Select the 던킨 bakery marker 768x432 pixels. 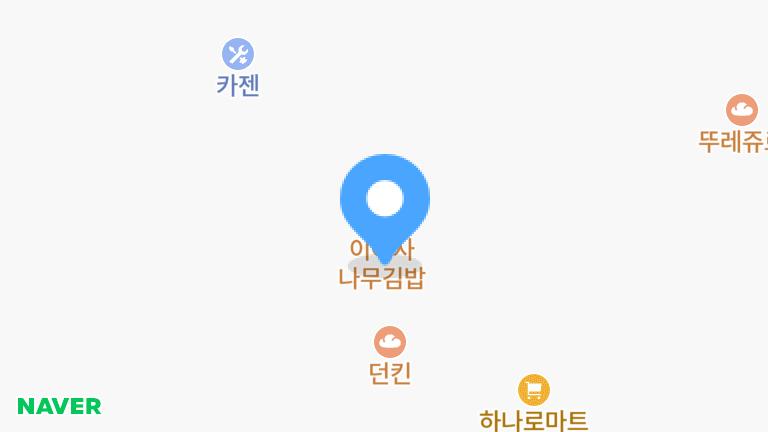(390, 342)
